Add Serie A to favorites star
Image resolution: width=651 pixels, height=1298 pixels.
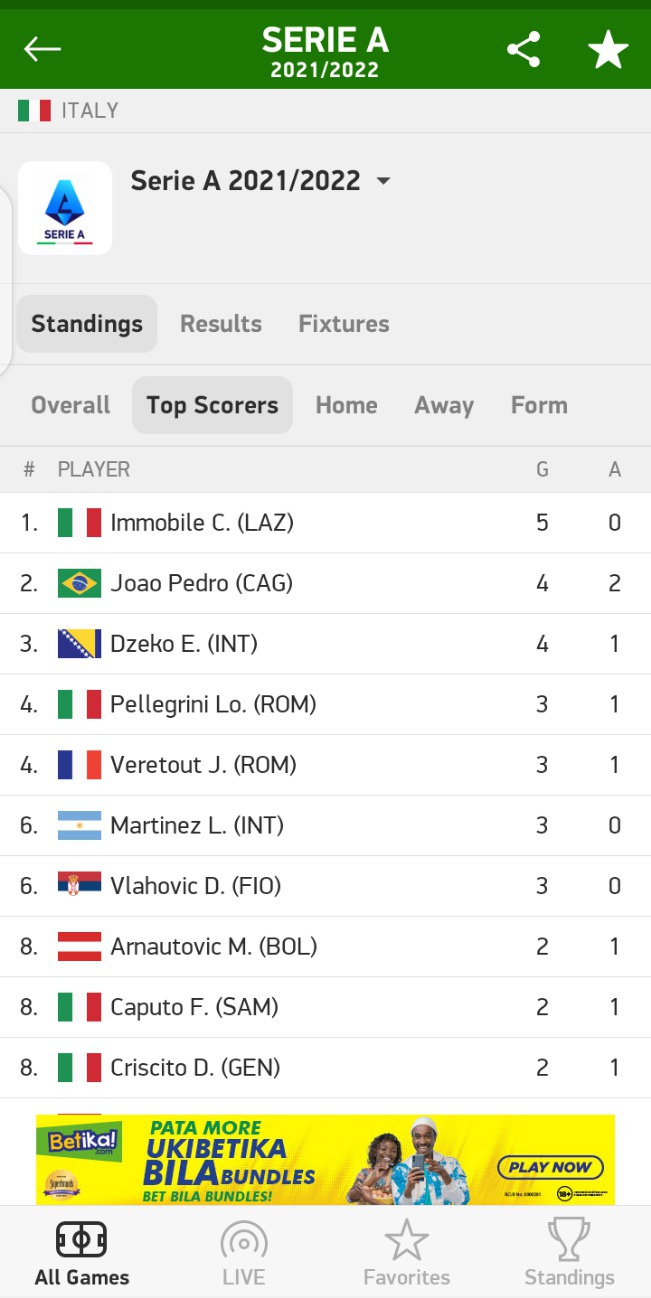pos(608,49)
